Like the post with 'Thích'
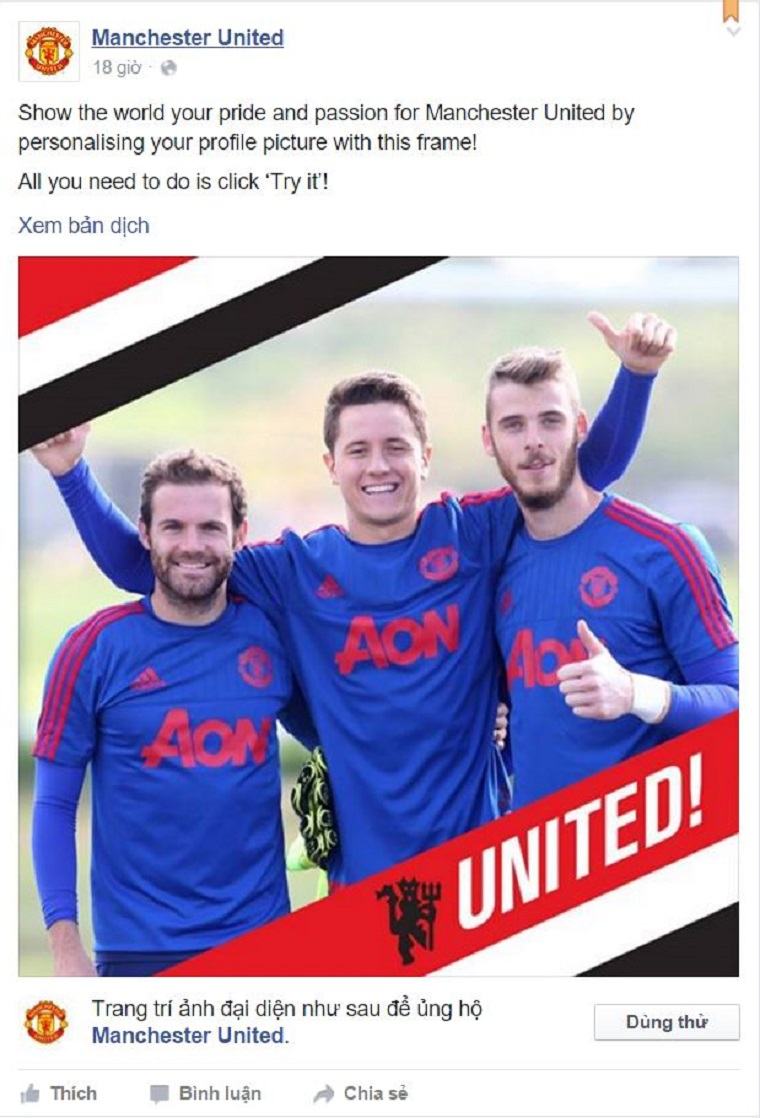This screenshot has width=760, height=1118. pyautogui.click(x=59, y=1093)
